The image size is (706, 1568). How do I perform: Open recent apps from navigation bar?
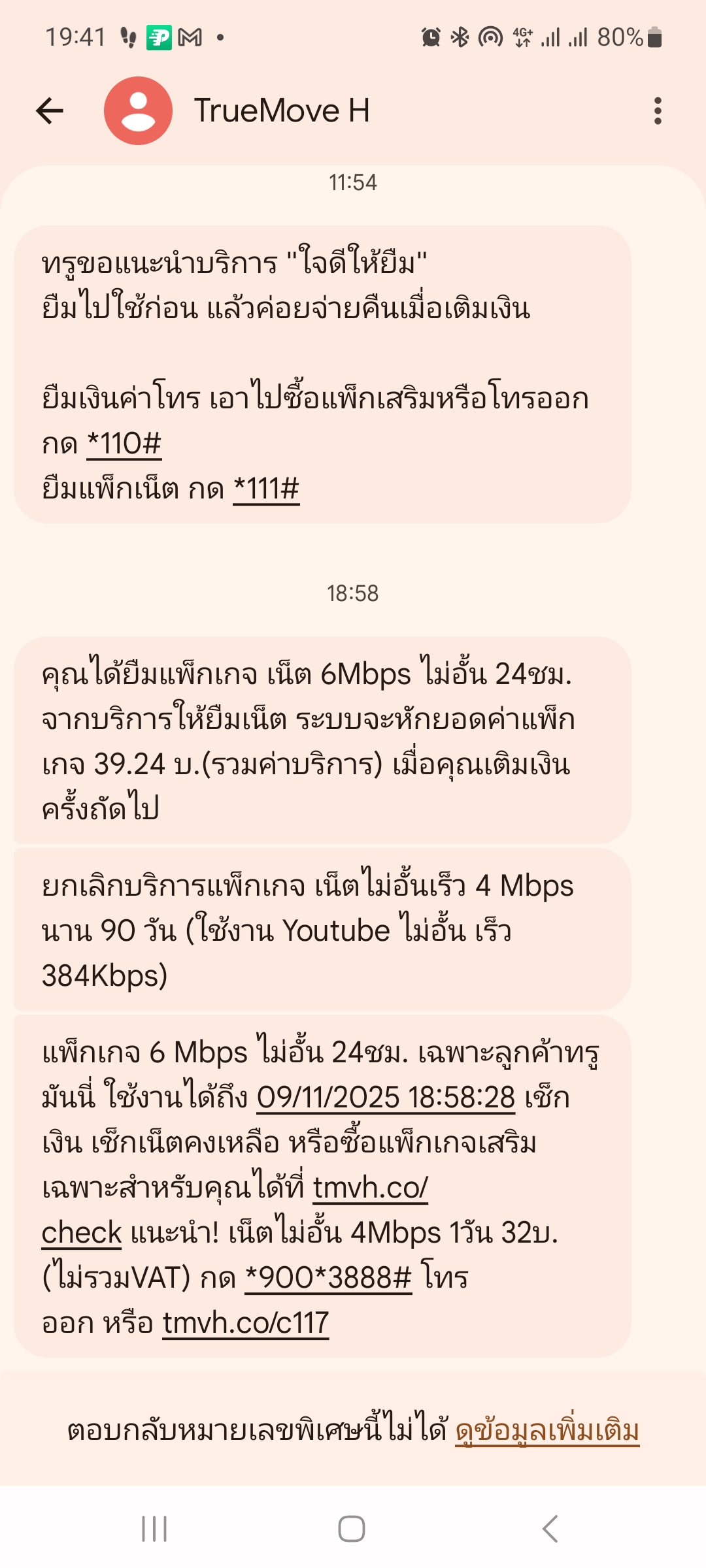click(154, 1529)
